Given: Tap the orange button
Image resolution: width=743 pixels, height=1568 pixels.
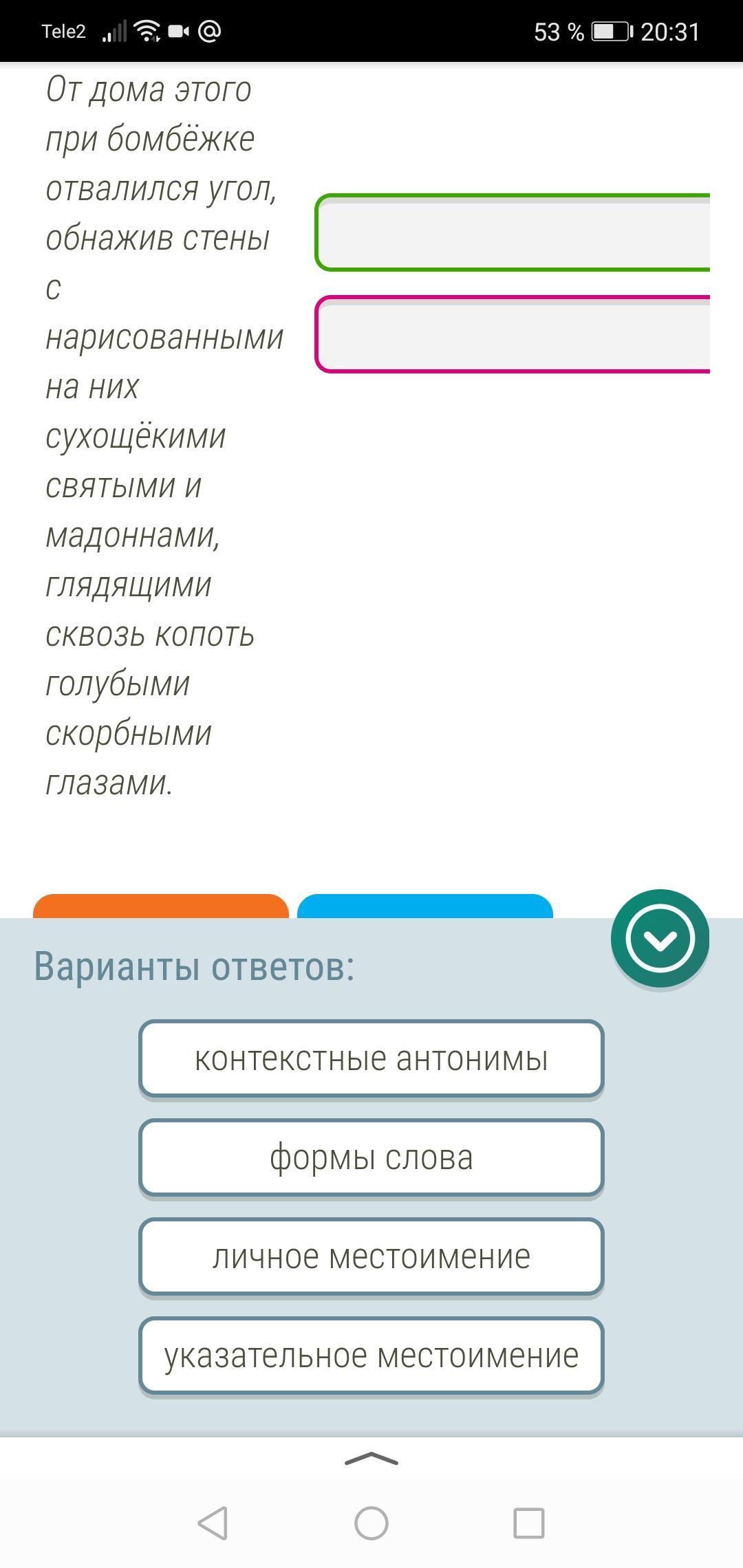Looking at the screenshot, I should [x=161, y=906].
